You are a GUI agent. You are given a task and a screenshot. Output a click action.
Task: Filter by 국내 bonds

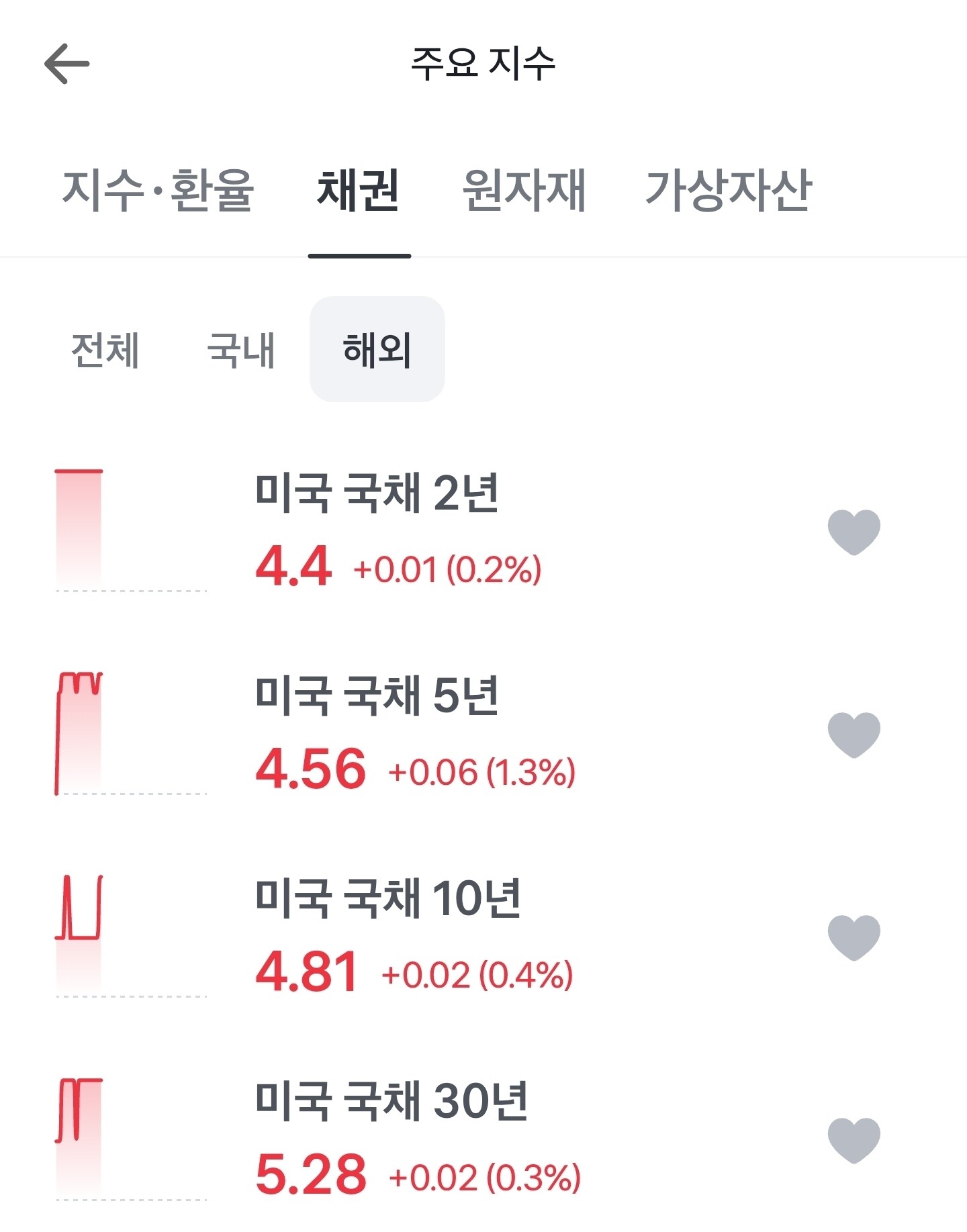241,350
